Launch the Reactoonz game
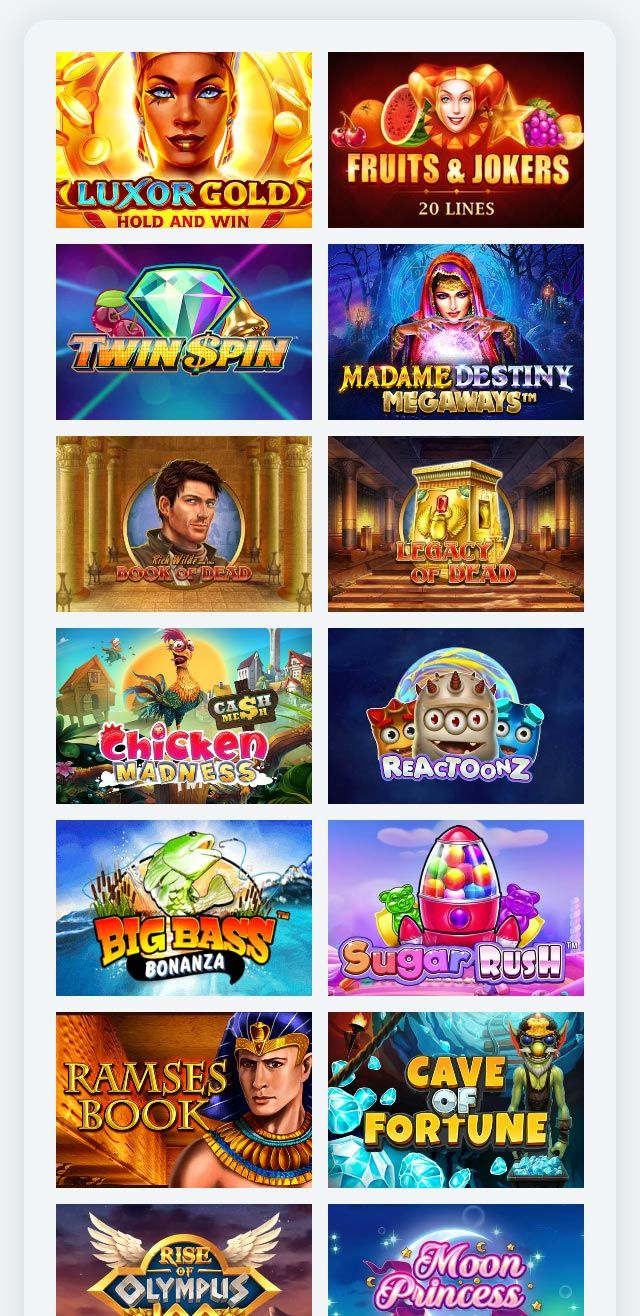The image size is (640, 1316). (x=456, y=716)
